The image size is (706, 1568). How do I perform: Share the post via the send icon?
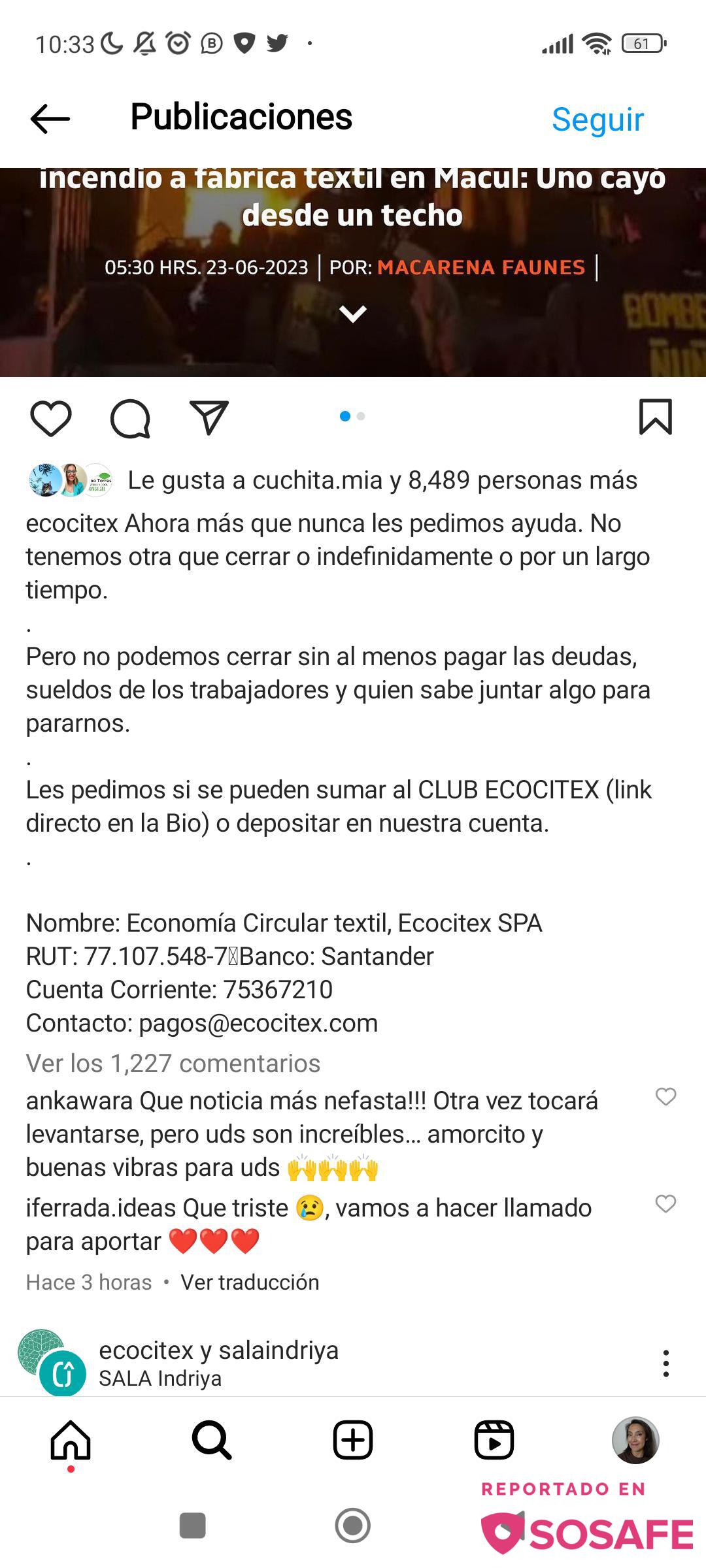[x=209, y=417]
